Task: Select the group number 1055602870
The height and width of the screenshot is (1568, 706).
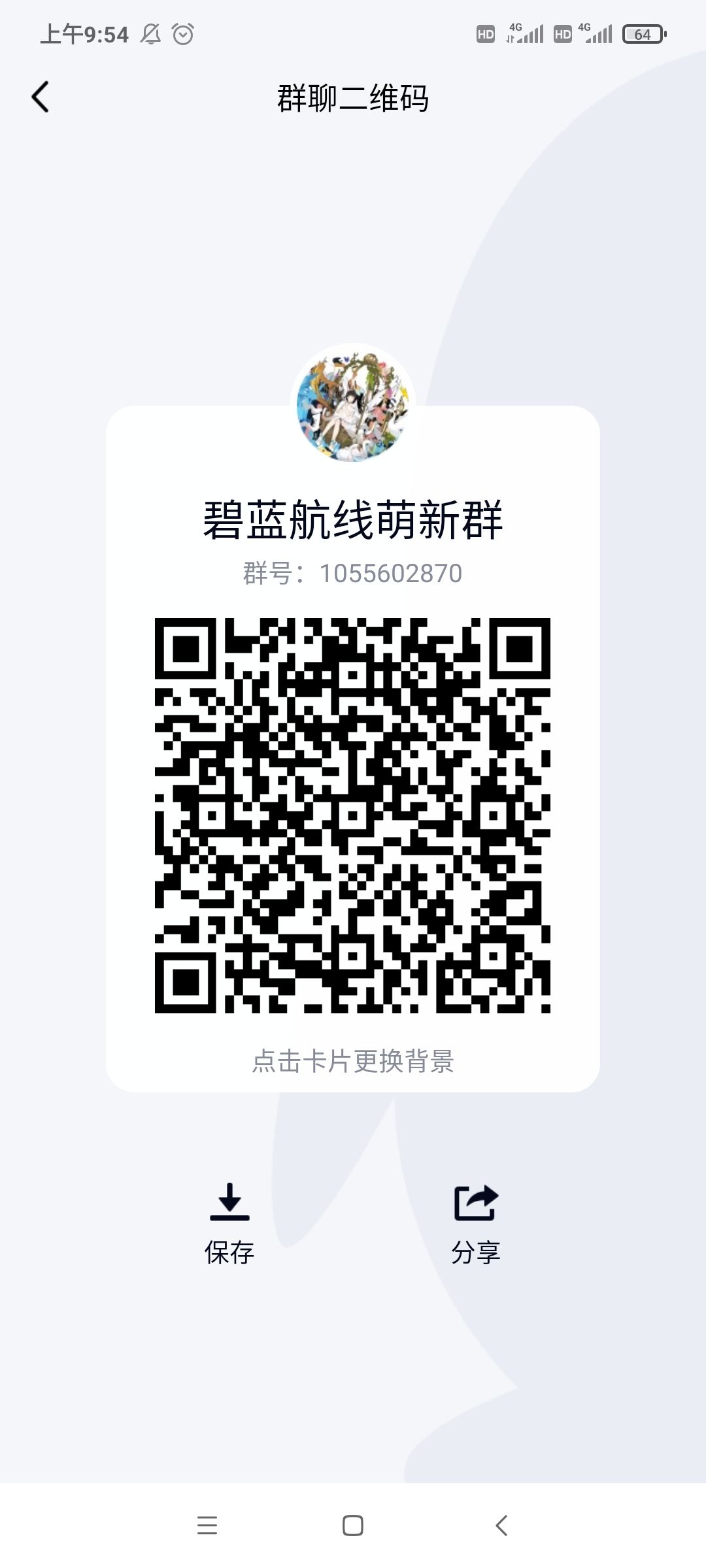Action: coord(353,572)
